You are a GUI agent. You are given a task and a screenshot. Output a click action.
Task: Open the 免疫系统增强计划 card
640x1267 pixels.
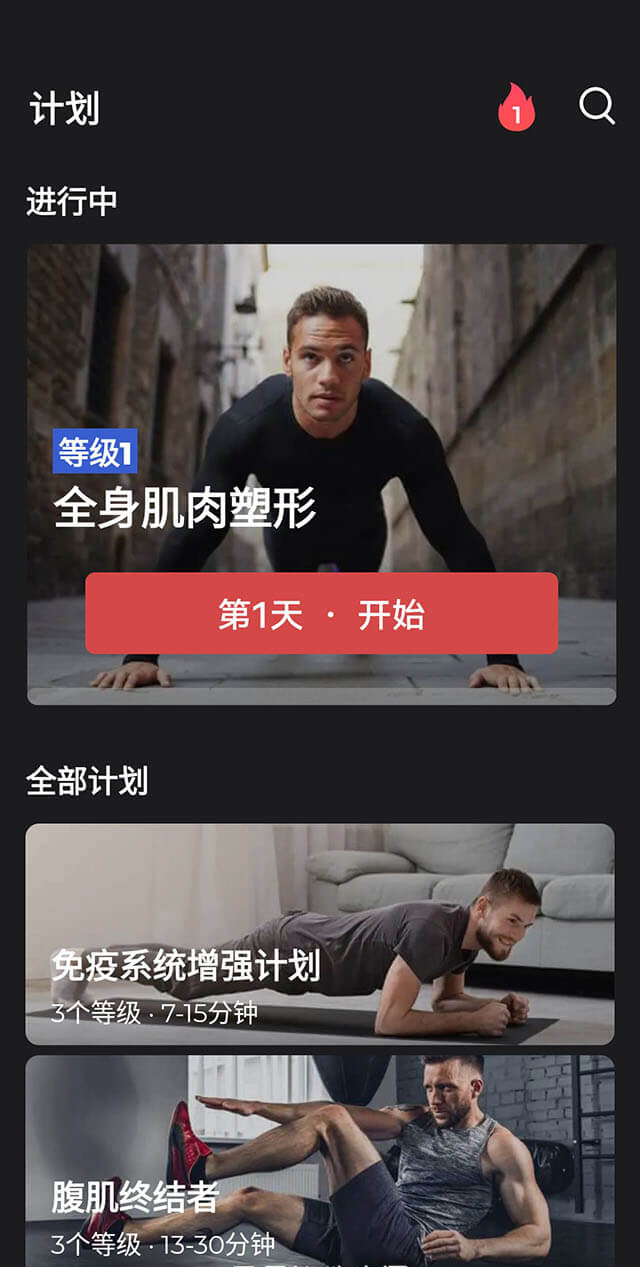click(x=320, y=934)
